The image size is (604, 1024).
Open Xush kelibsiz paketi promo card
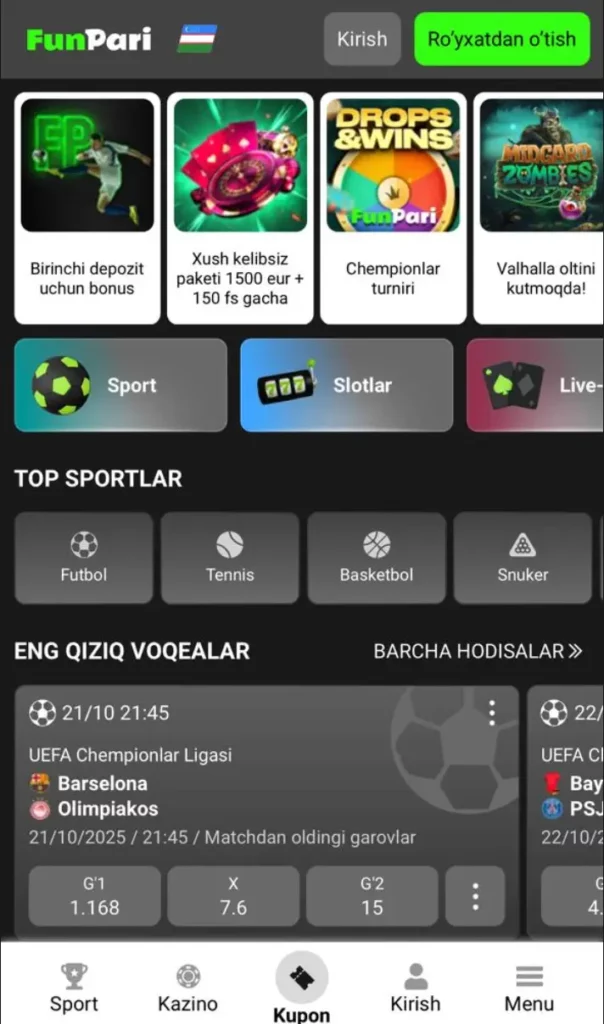[240, 208]
